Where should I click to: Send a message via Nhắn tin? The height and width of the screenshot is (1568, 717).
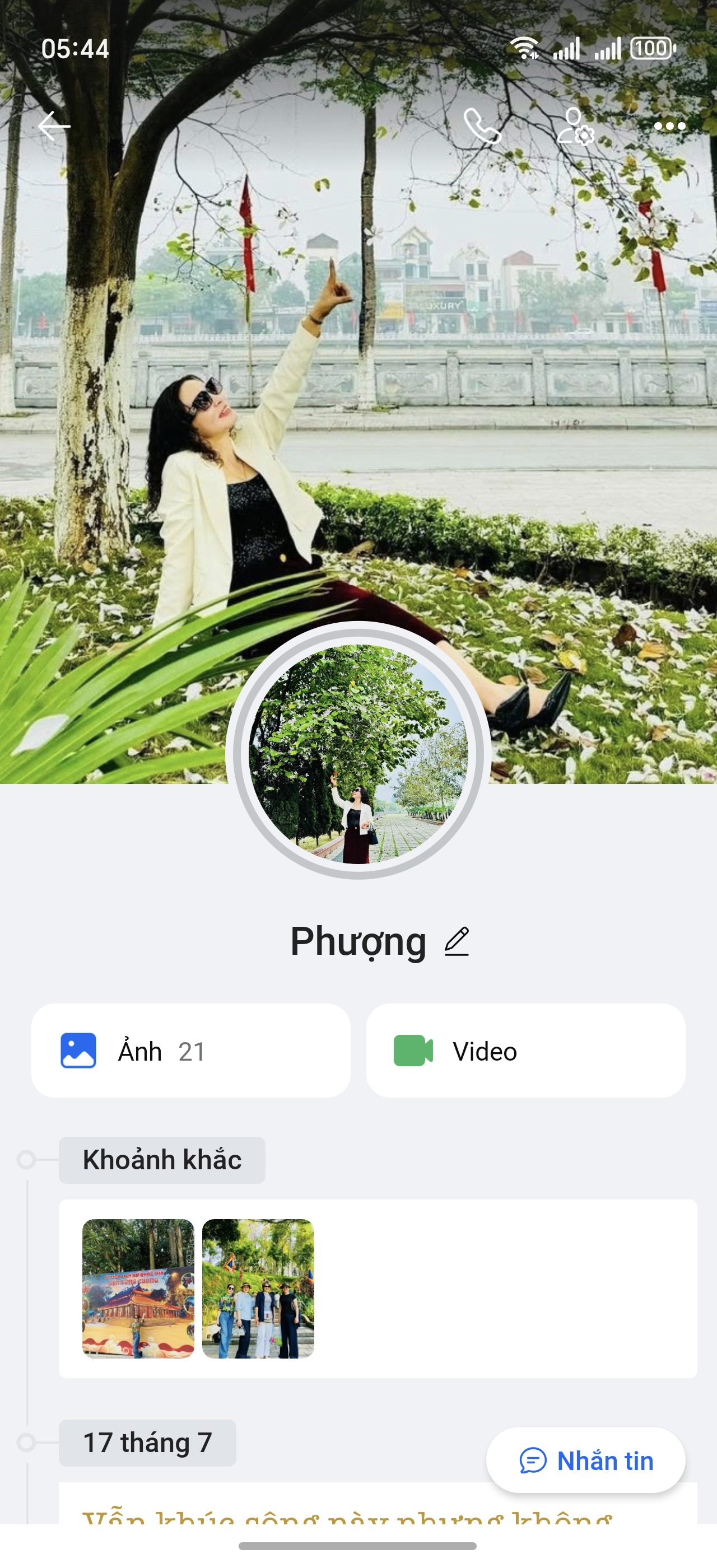pos(585,1460)
